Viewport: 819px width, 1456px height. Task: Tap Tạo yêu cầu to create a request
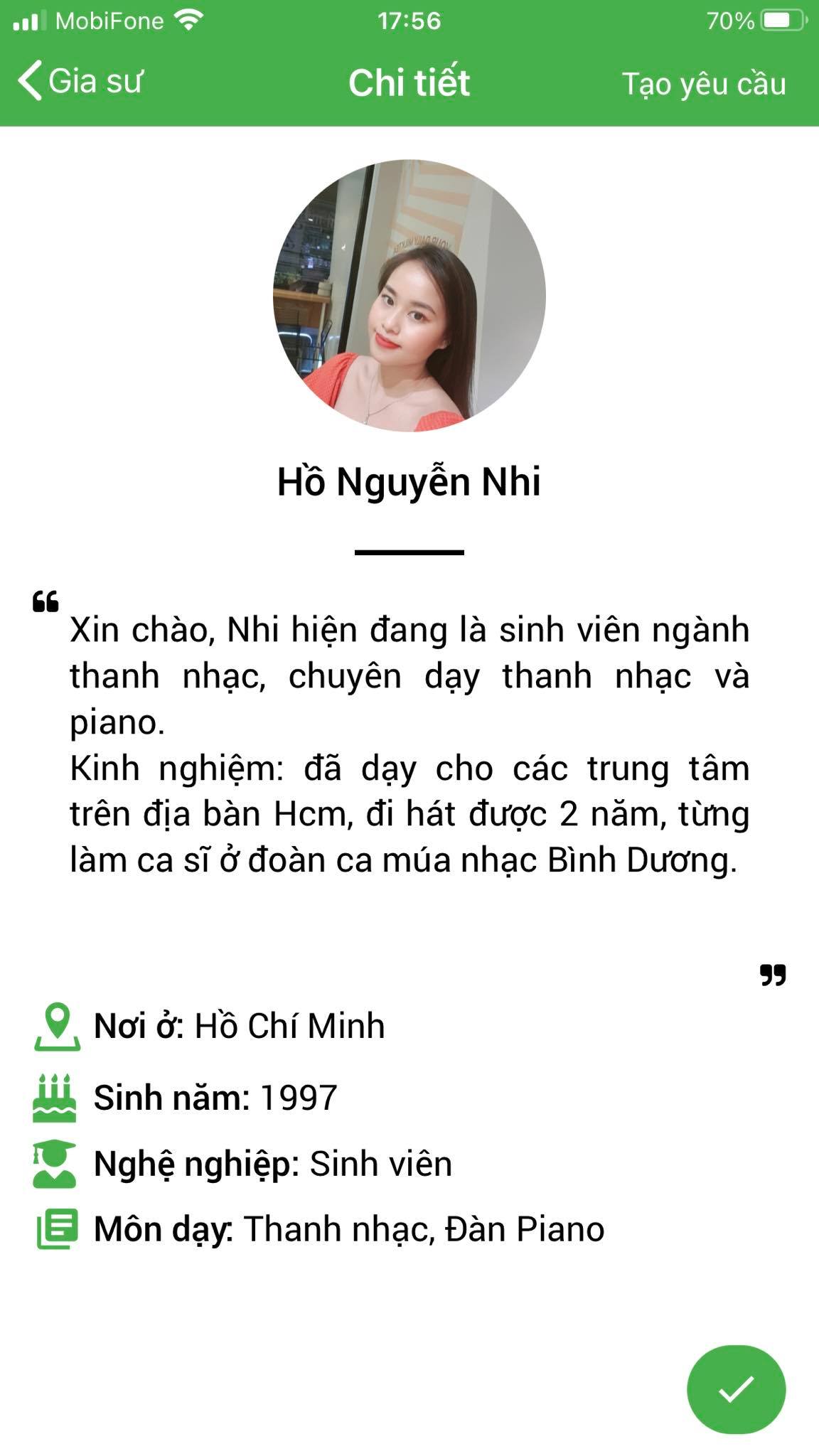[704, 84]
